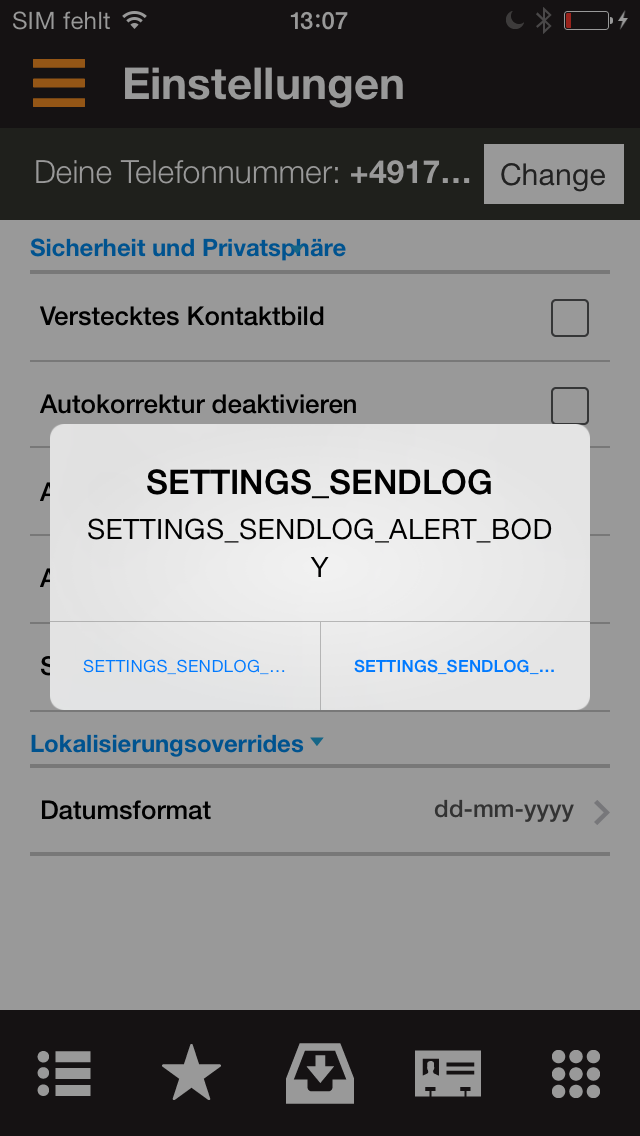Screen dimensions: 640x1136
Task: Open the Datumsformat setting
Action: 320,810
